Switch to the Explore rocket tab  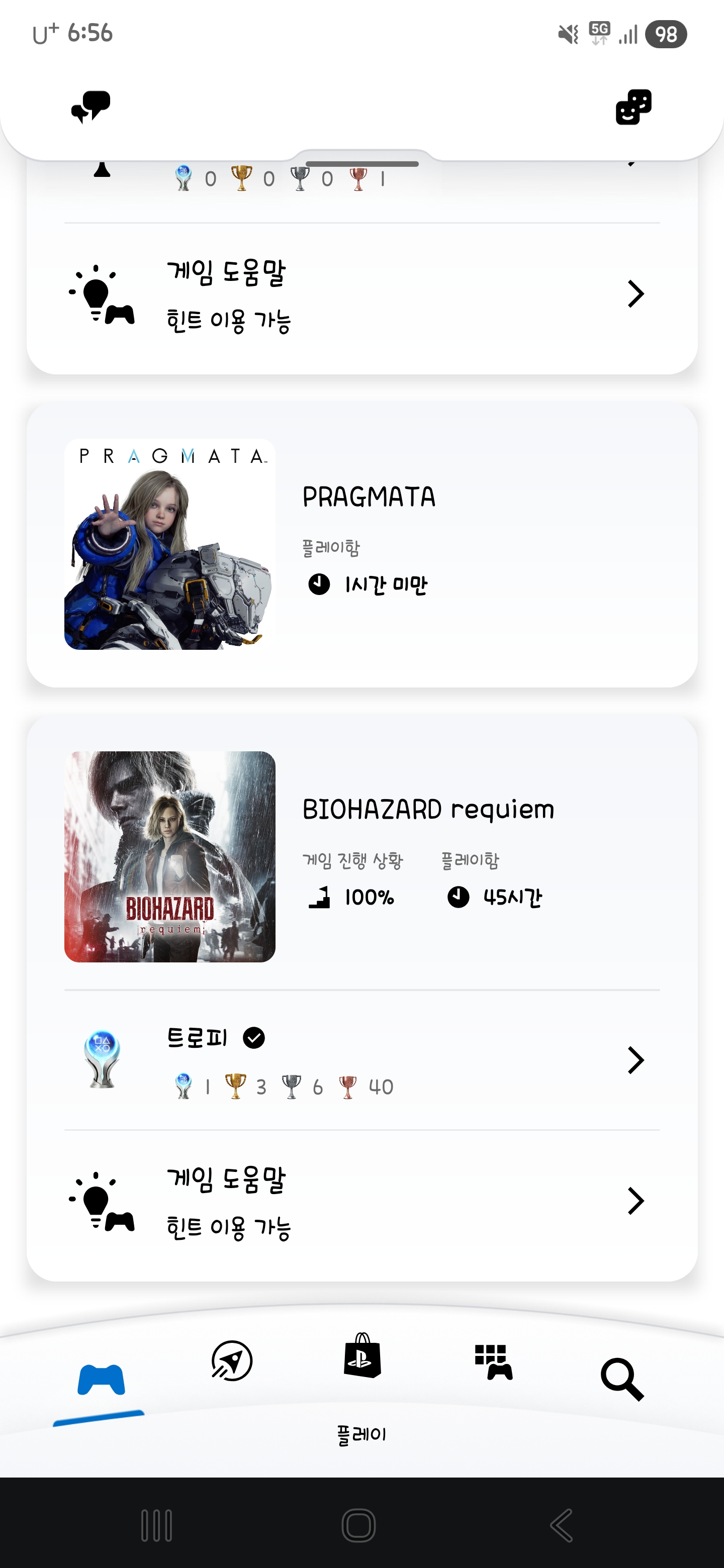coord(231,1360)
